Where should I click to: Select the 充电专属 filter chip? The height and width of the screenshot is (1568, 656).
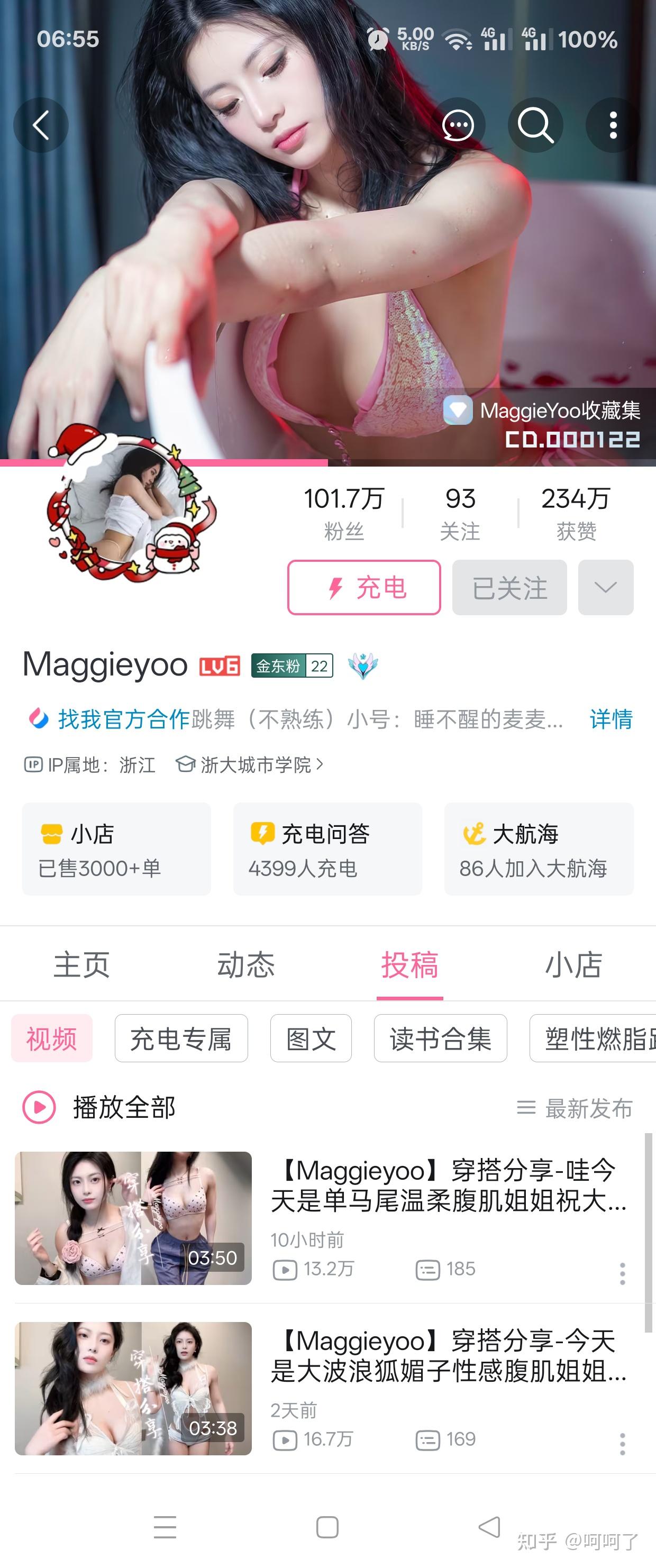coord(181,1038)
